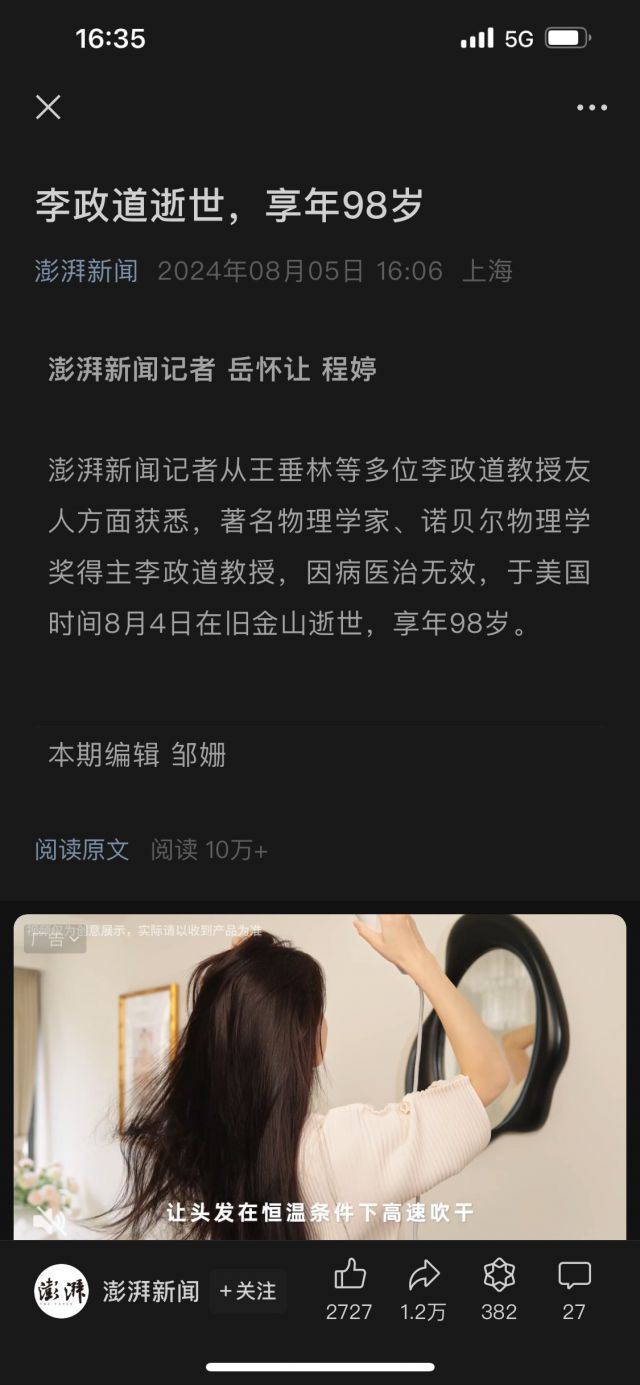Share the article via arrow icon

tap(424, 1275)
